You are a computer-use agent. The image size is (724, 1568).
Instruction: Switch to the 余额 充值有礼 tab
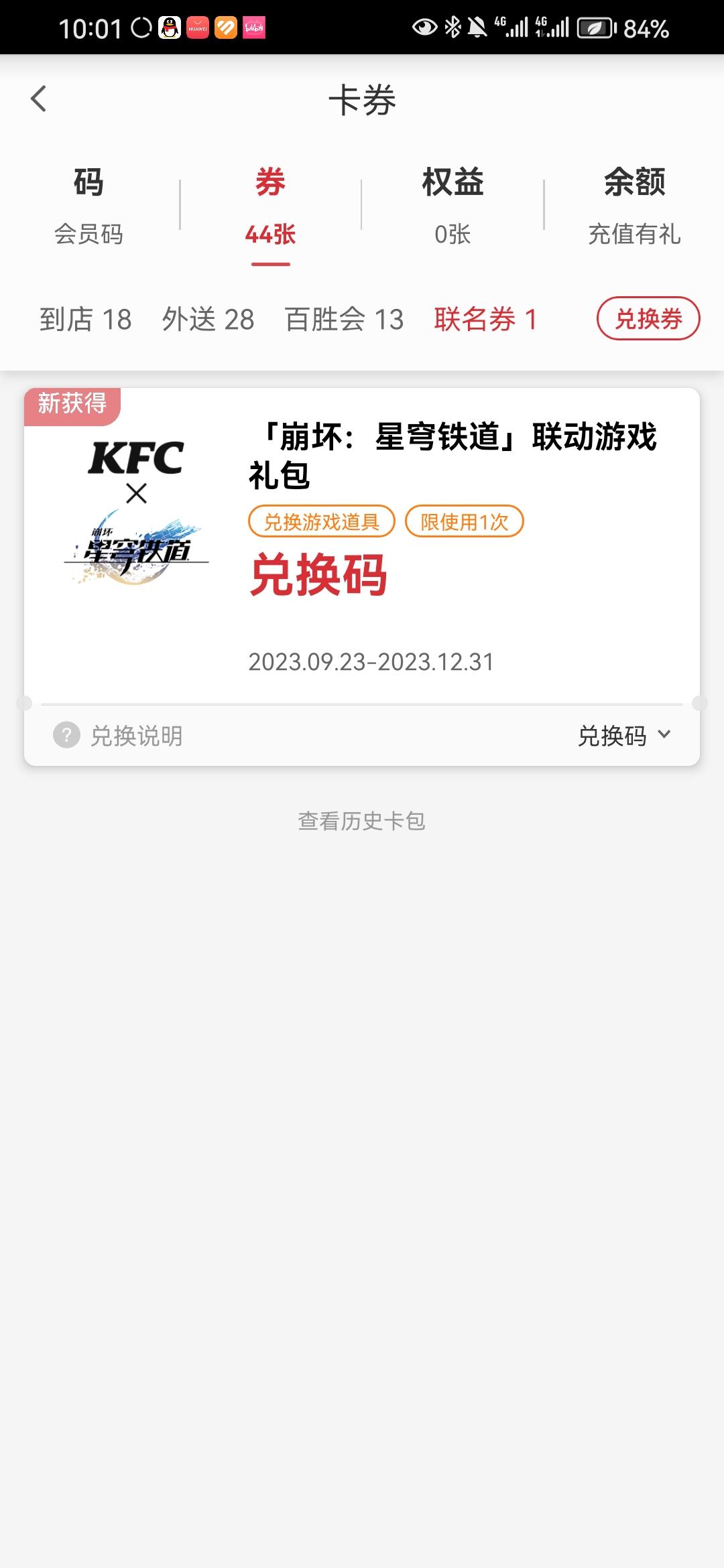634,206
